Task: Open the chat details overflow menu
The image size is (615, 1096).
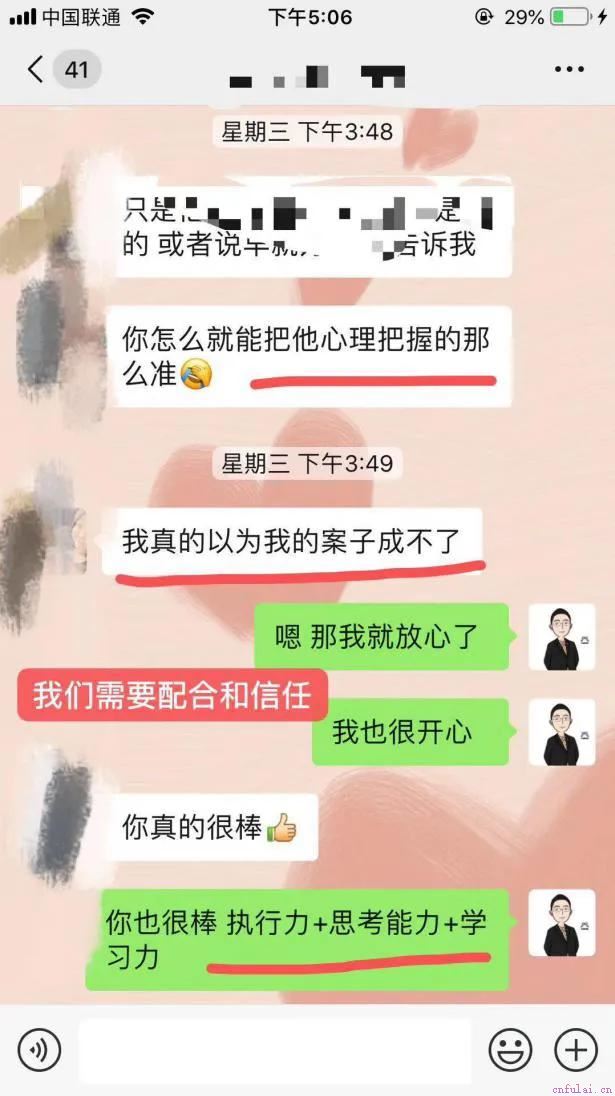Action: pyautogui.click(x=569, y=69)
